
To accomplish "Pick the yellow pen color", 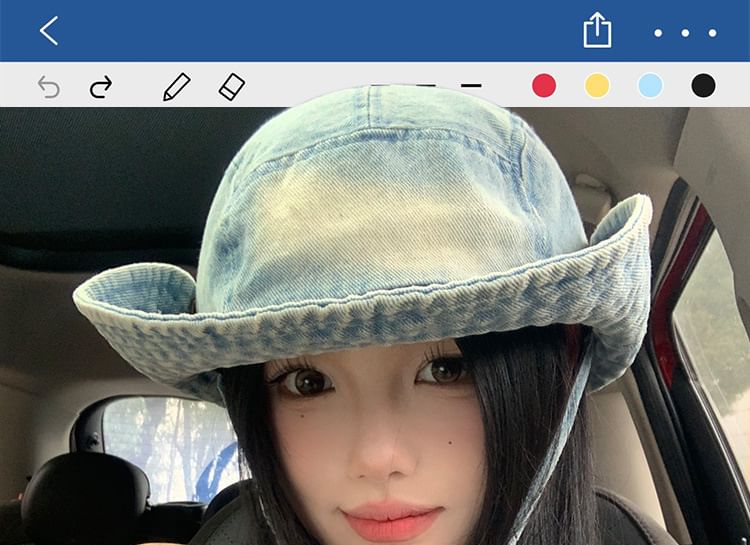I will [597, 86].
